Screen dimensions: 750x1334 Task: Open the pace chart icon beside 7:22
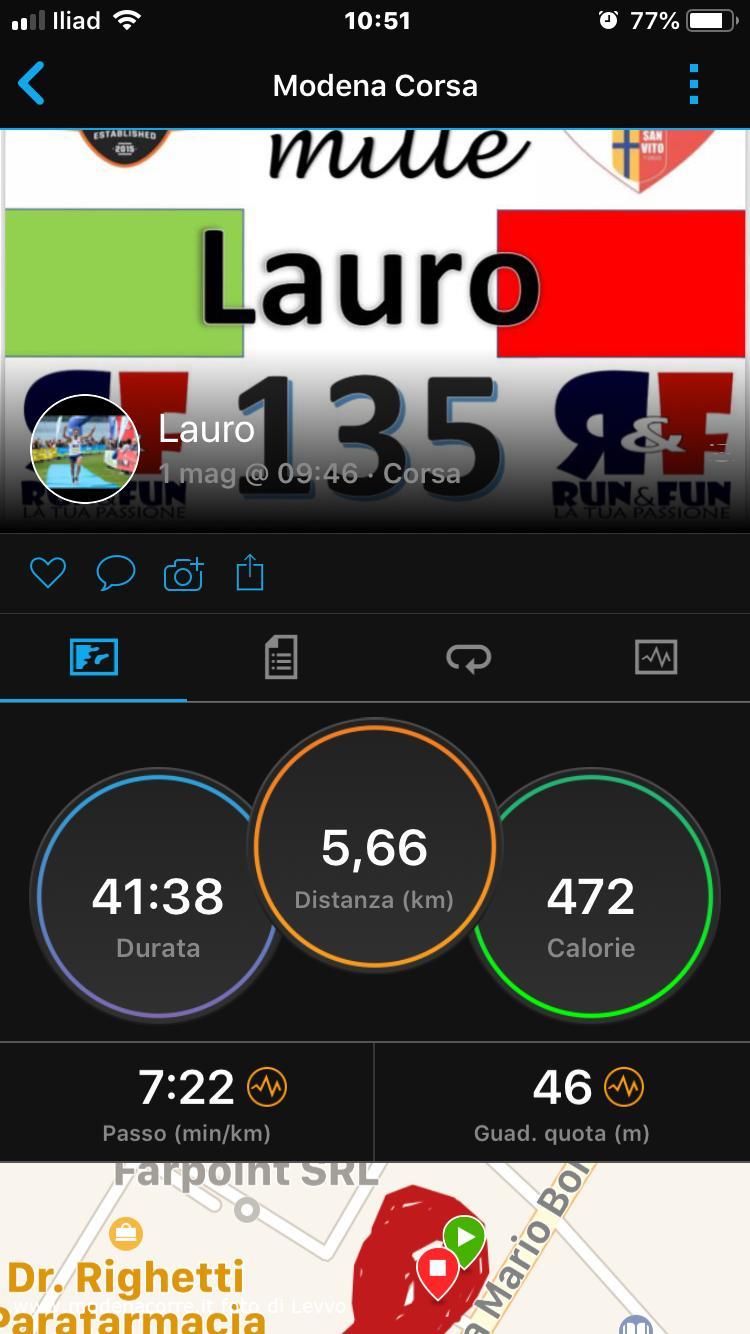tap(267, 1087)
